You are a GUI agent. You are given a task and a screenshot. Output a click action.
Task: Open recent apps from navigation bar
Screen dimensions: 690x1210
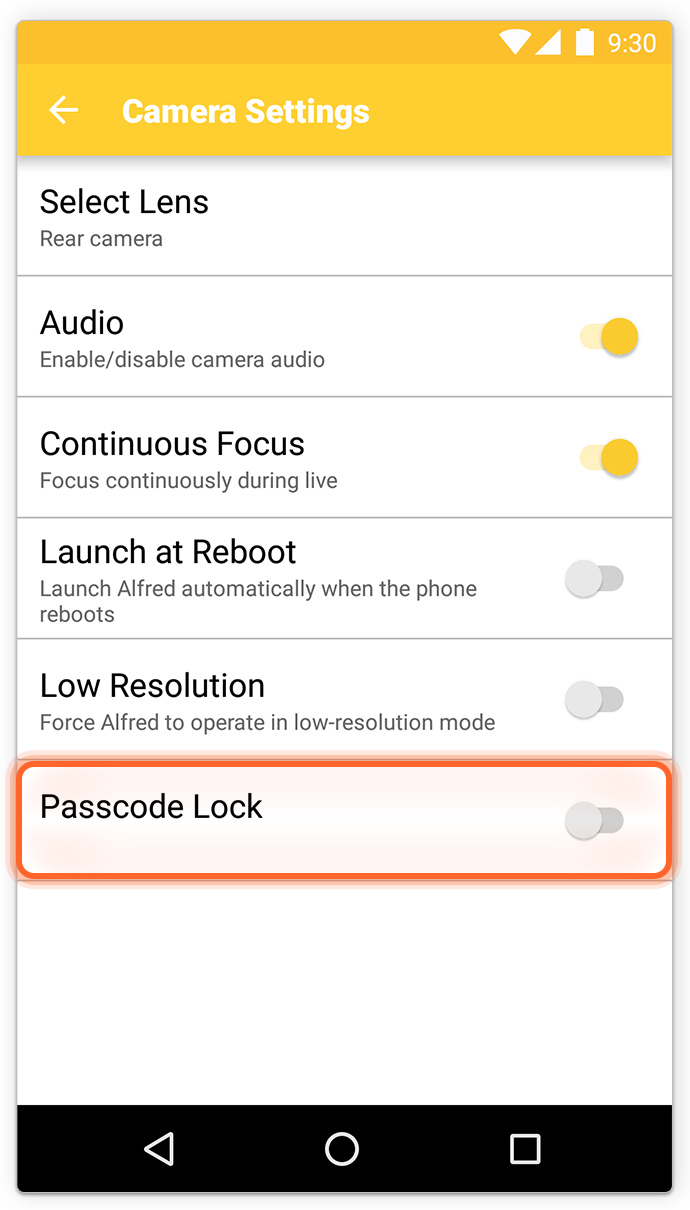tap(525, 1148)
